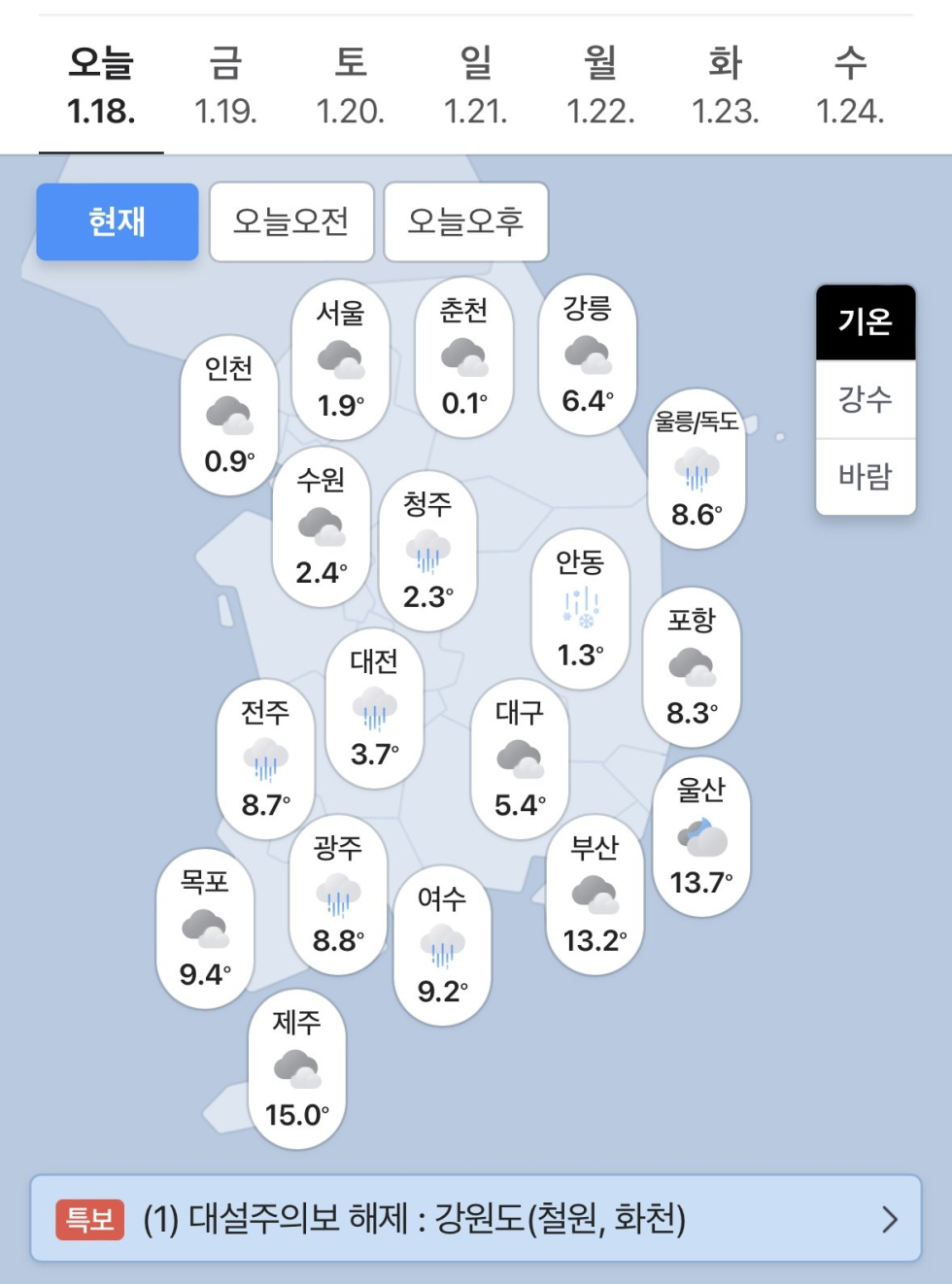Open the 일 1.21. date tab
This screenshot has width=952, height=1284.
[x=475, y=87]
